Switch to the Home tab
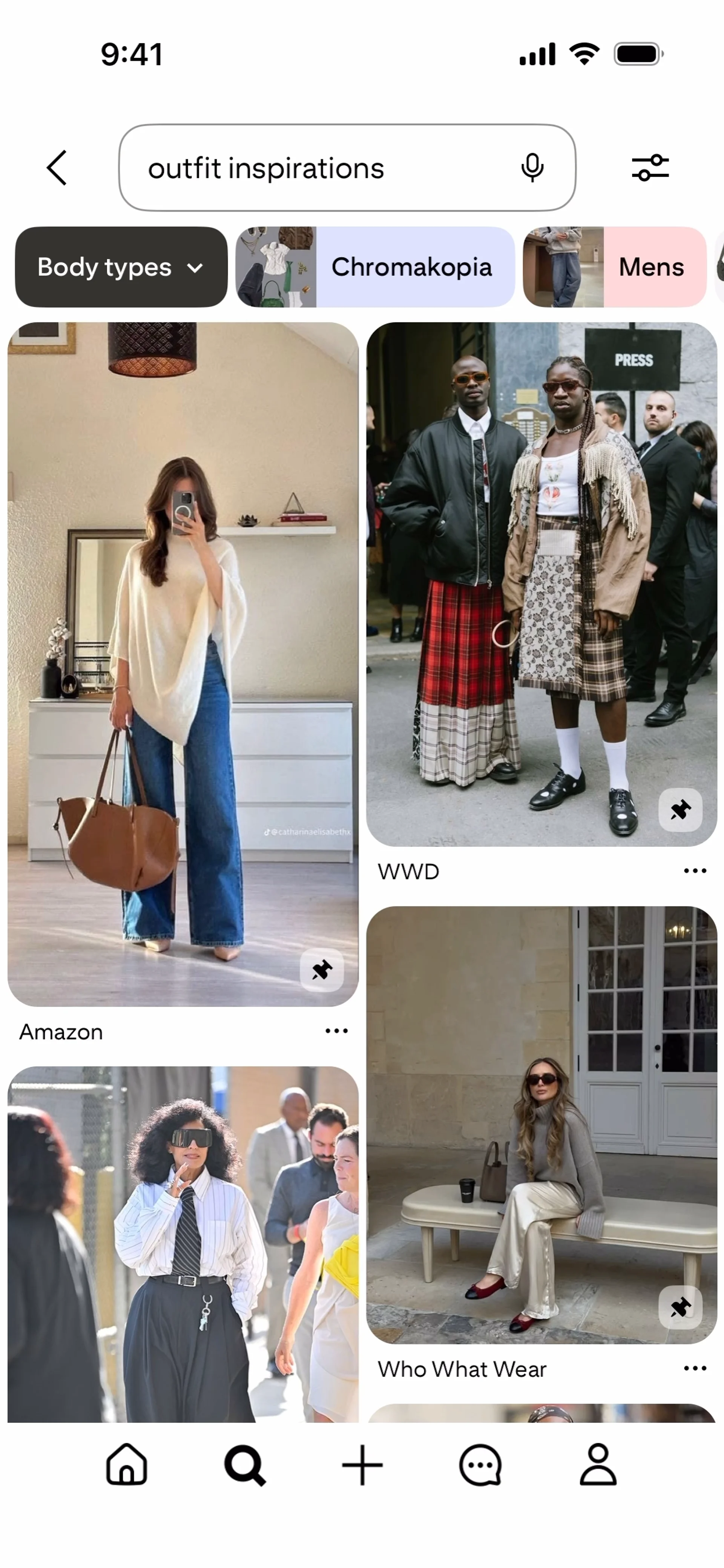 [127, 1465]
